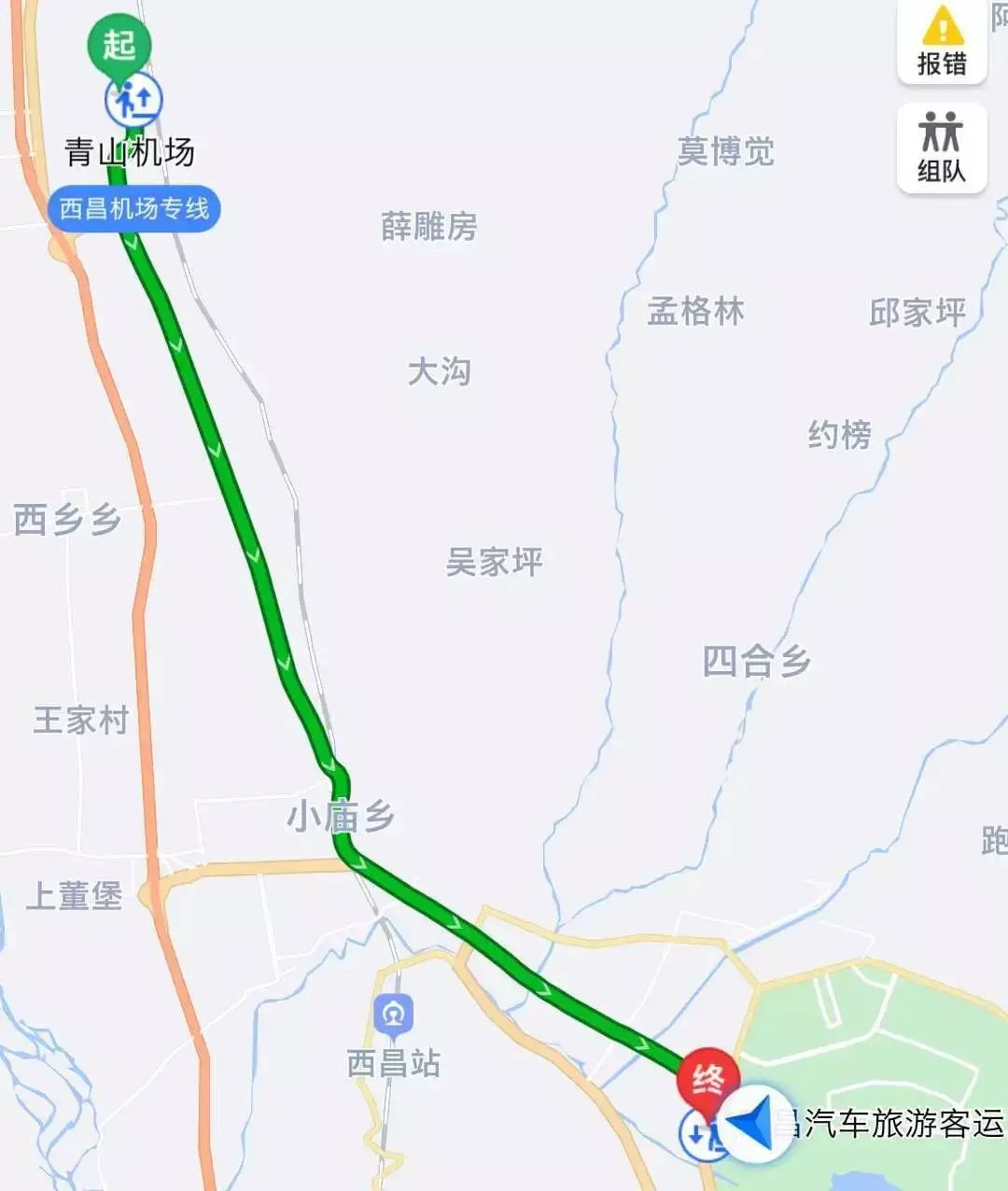Click the red 终 destination pin
The width and height of the screenshot is (1008, 1191).
click(x=709, y=1076)
